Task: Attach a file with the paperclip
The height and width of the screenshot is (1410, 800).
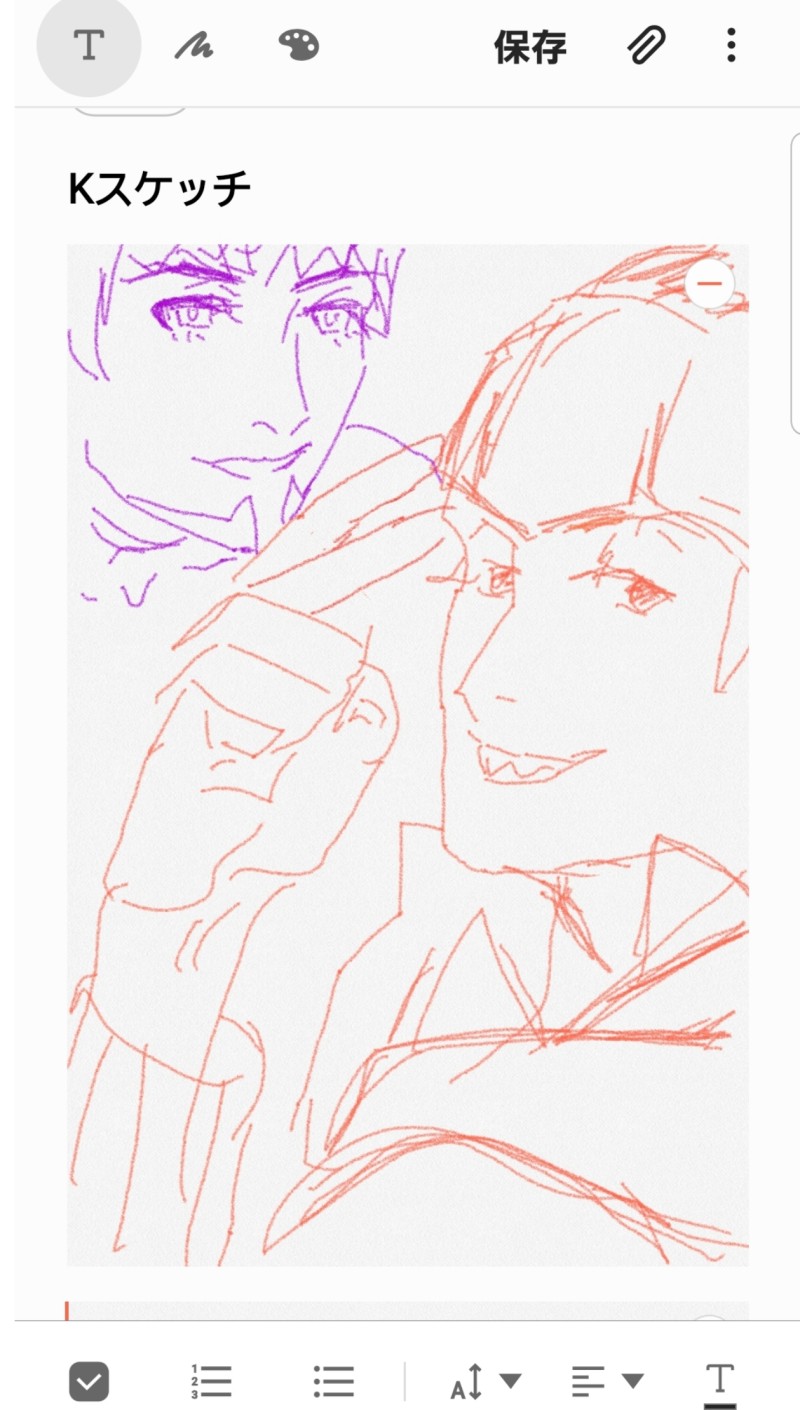Action: tap(647, 46)
